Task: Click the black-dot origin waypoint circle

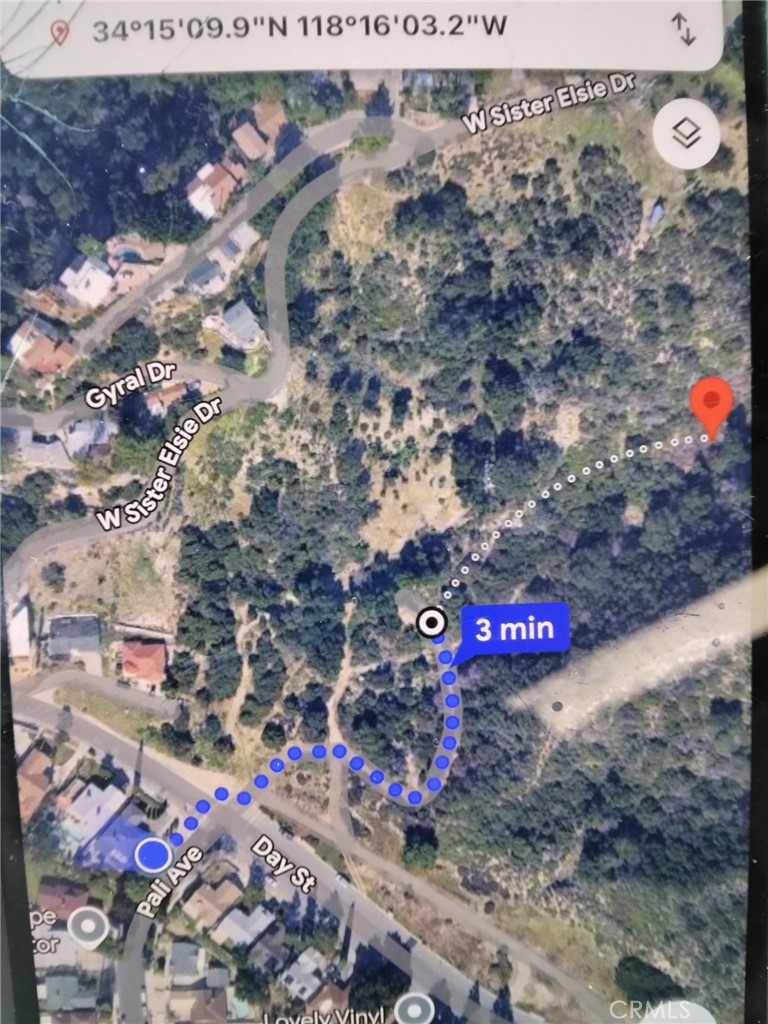Action: click(430, 623)
